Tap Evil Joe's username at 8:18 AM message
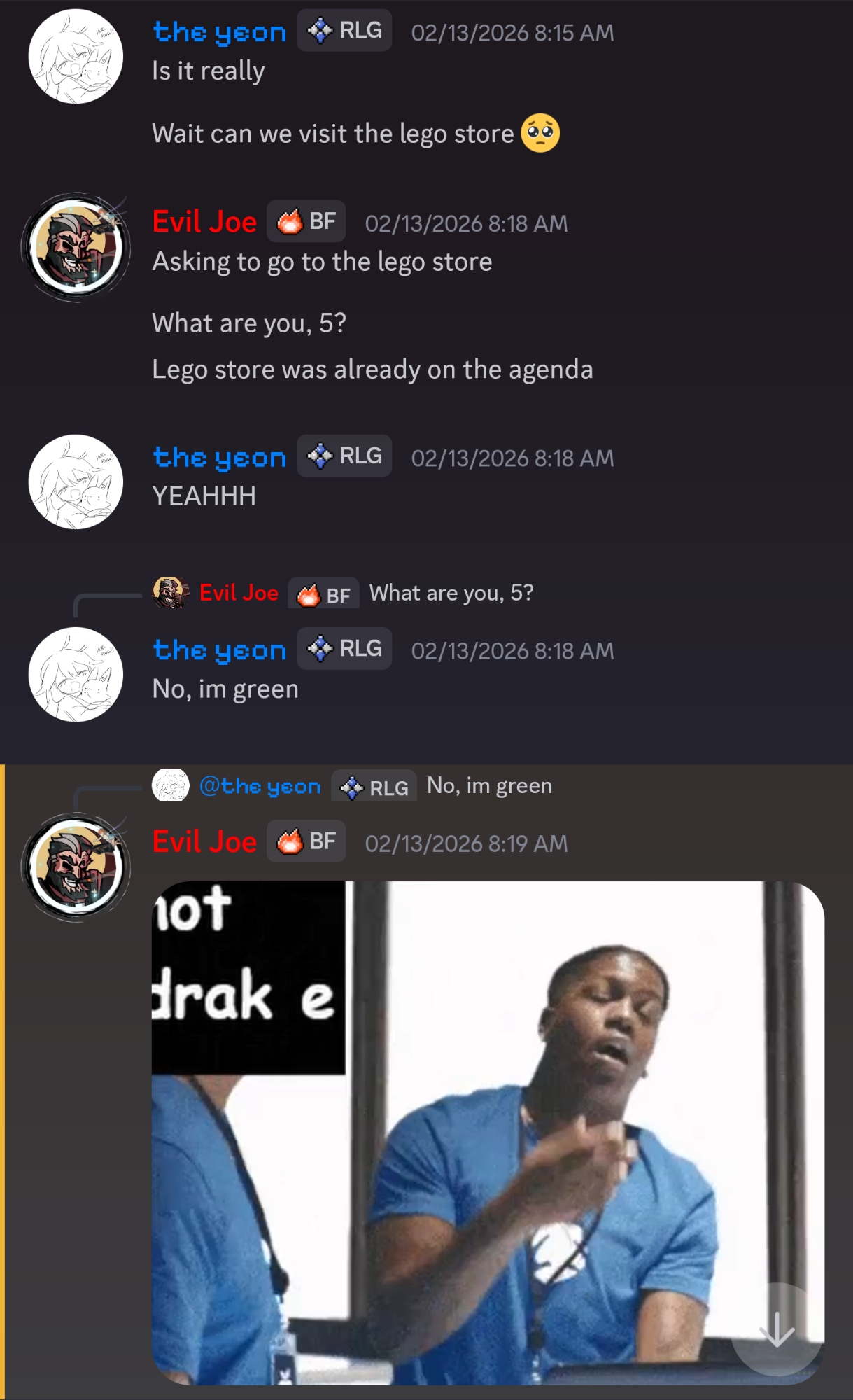The width and height of the screenshot is (853, 1400). pos(204,223)
